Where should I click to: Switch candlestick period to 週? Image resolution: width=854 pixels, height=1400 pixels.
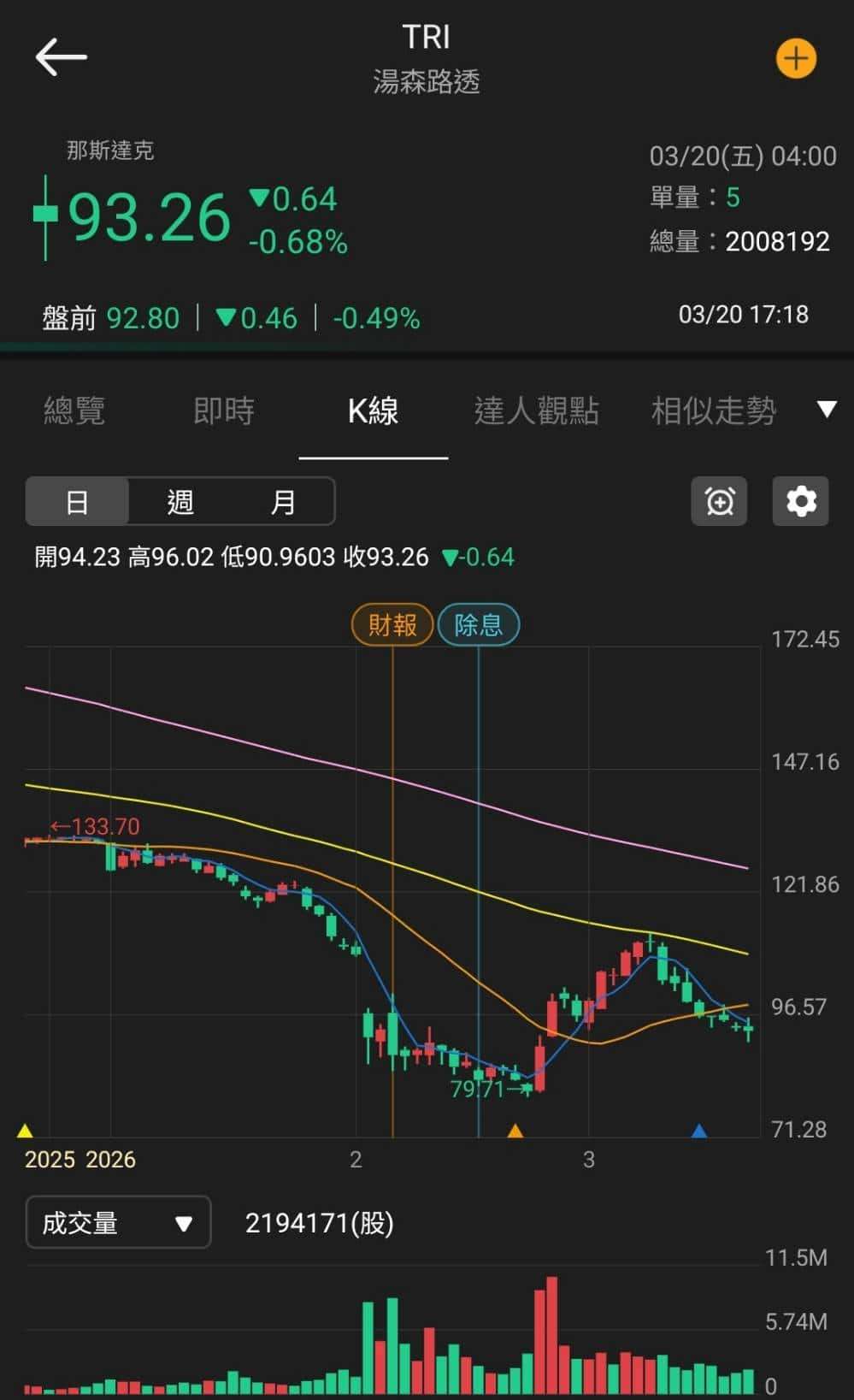[180, 502]
